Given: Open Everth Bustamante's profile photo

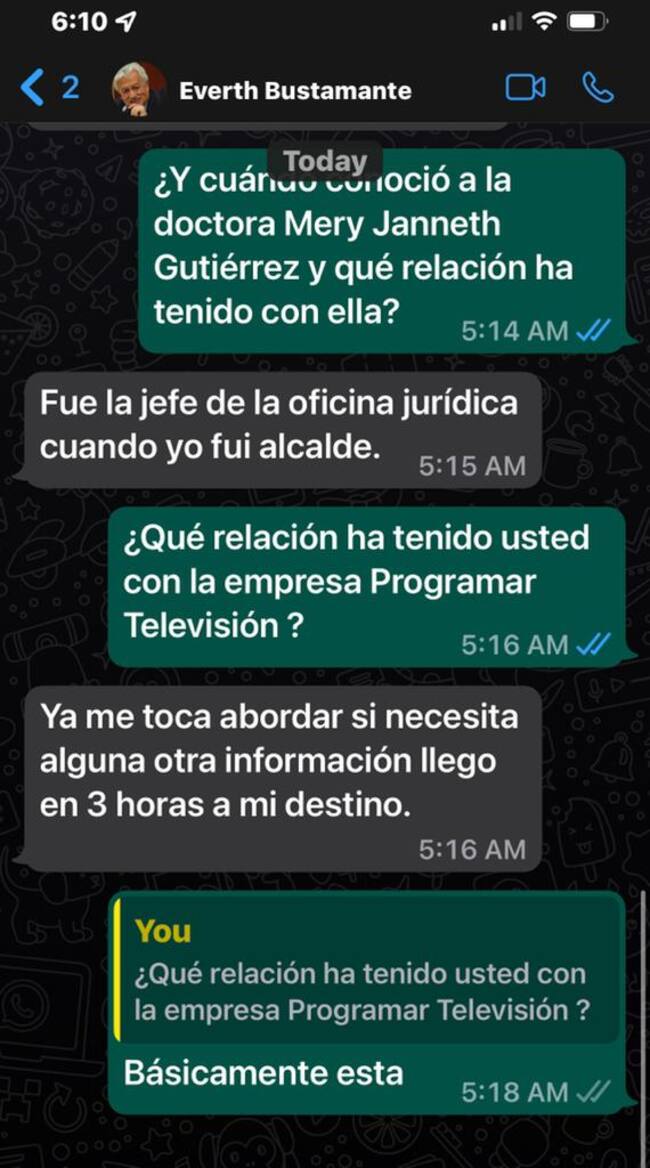Looking at the screenshot, I should pos(138,89).
